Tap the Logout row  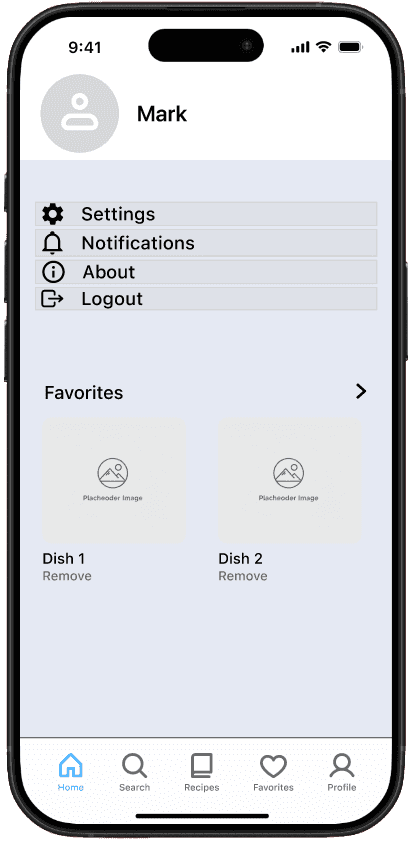(206, 299)
